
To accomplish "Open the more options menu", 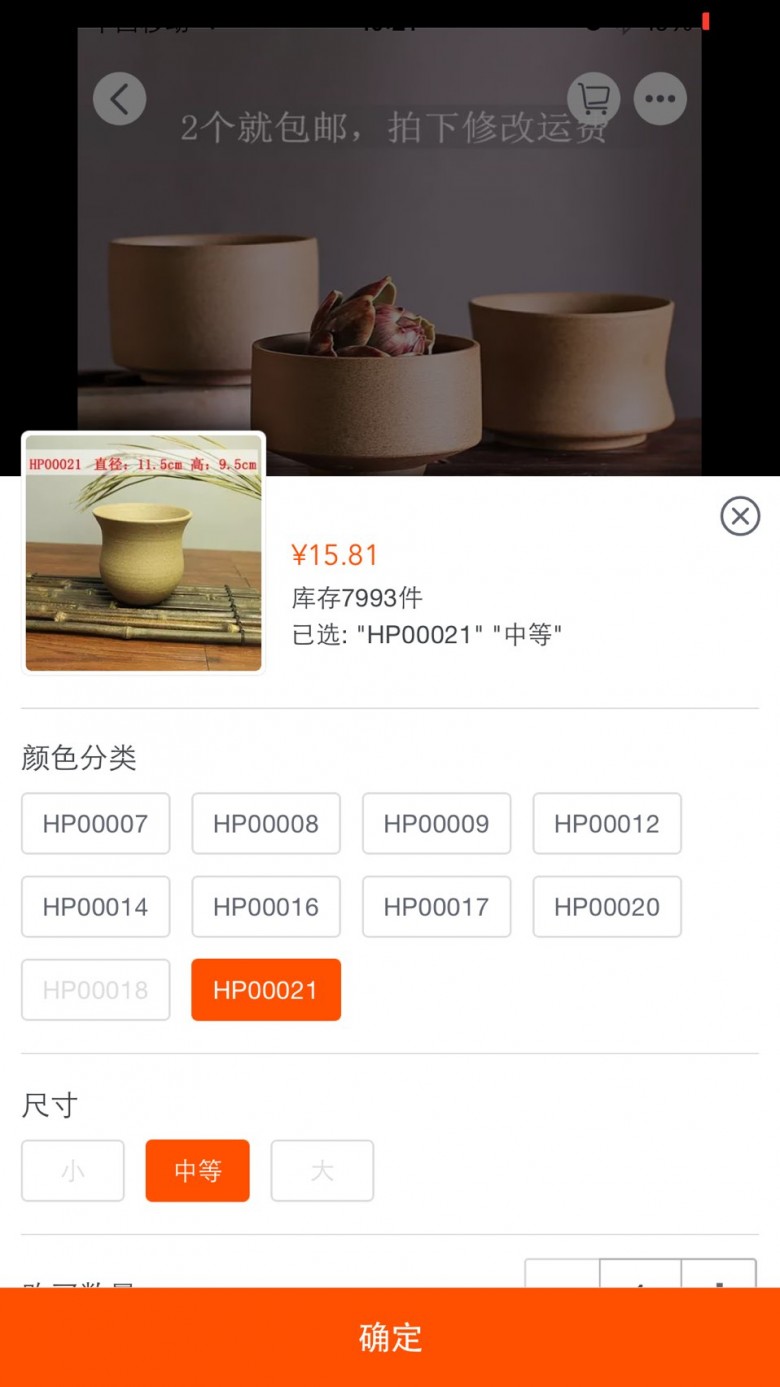I will 660,98.
